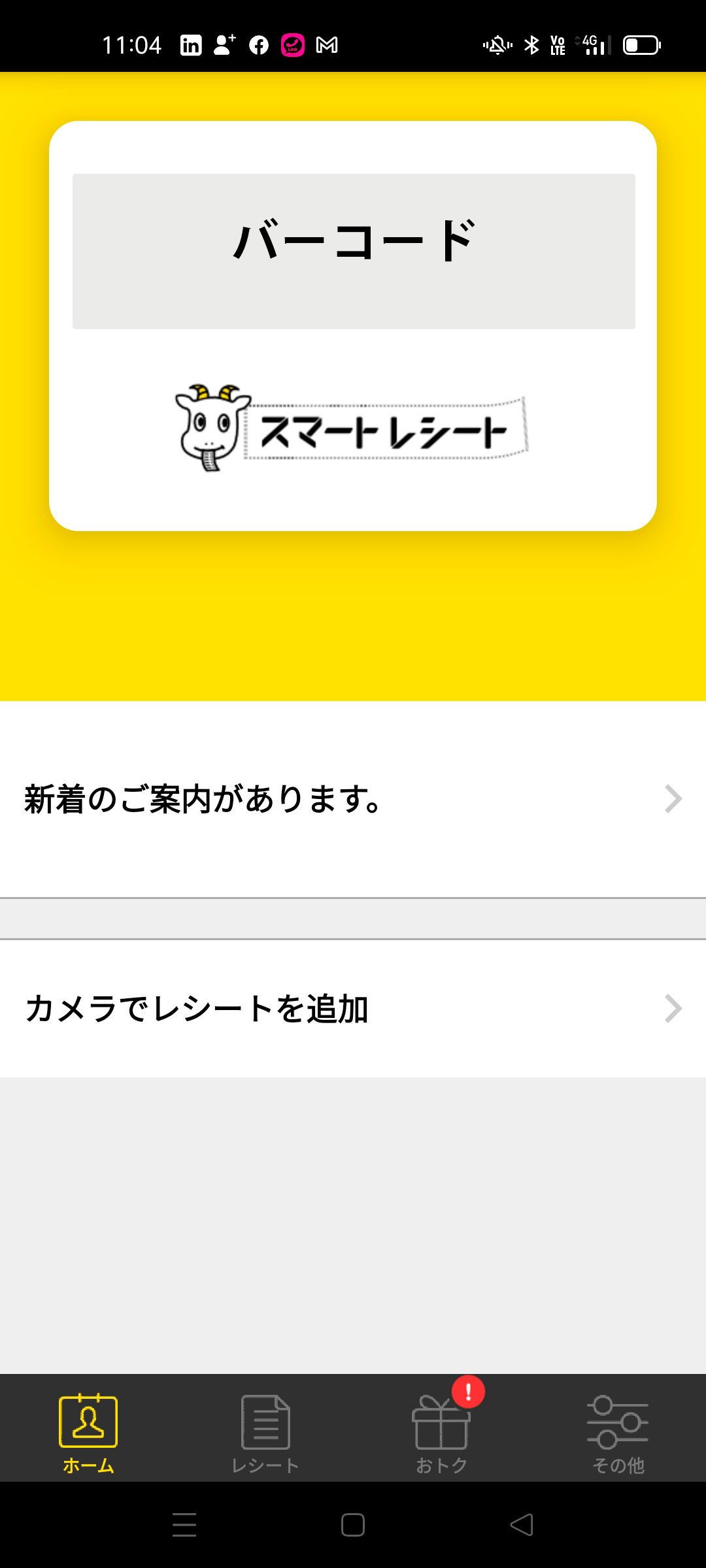Tap the バーコード barcode area
706x1568 pixels.
[x=354, y=252]
